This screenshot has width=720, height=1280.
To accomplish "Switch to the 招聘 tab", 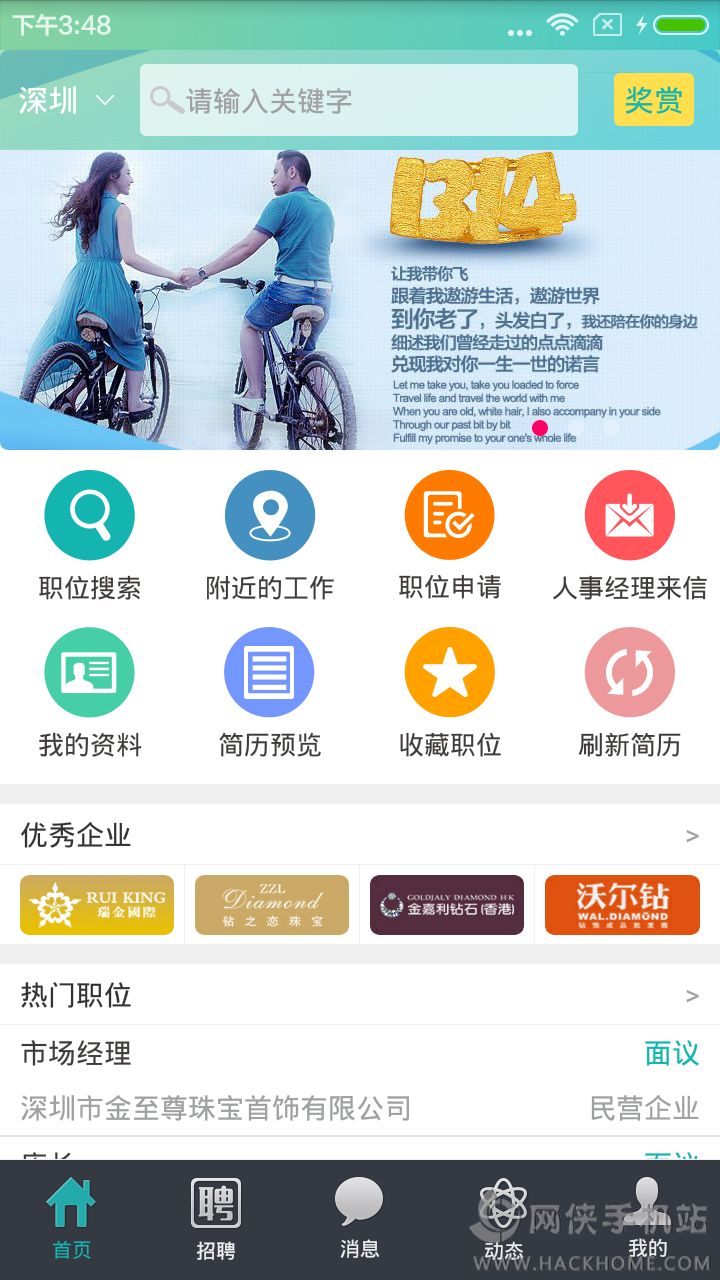I will 216,1220.
